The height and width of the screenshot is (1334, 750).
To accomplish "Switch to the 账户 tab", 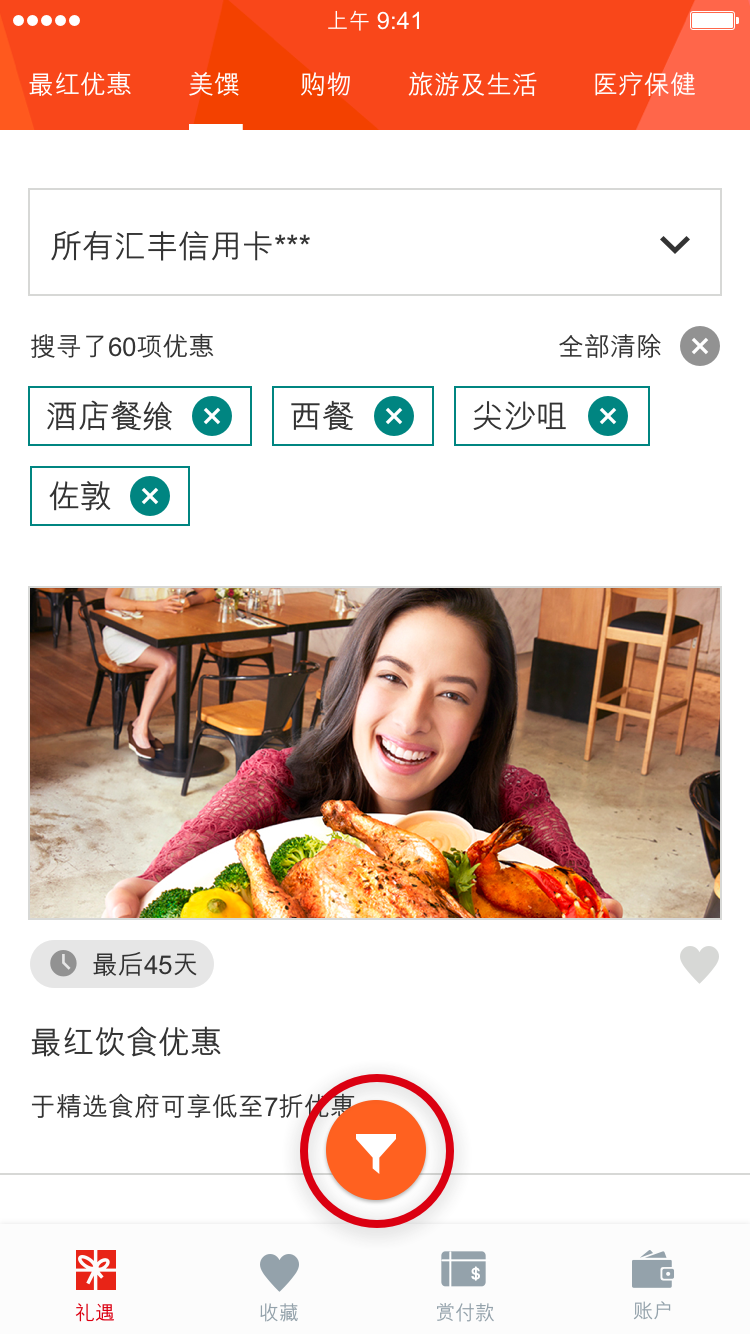I will [652, 1285].
